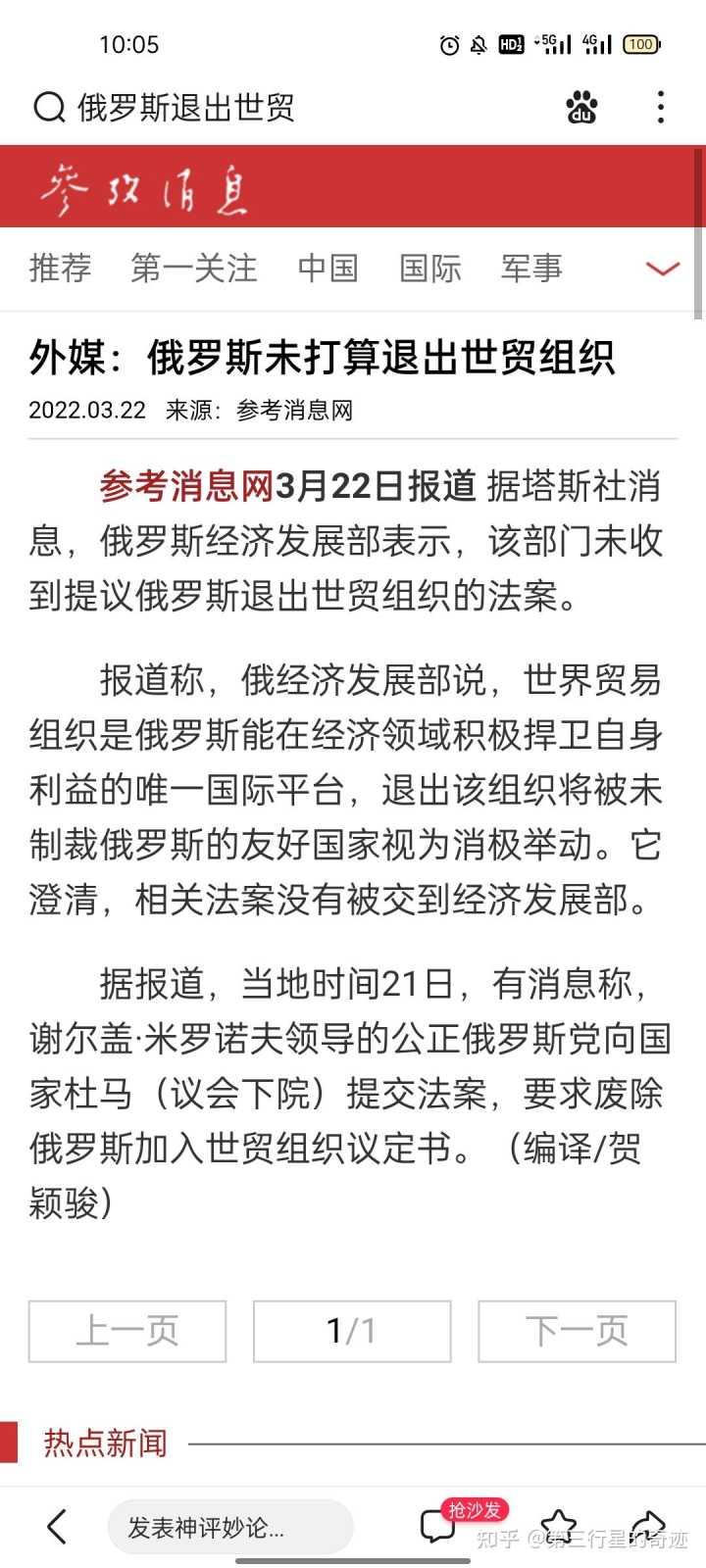Select the 中国 tab
Screen dimensions: 706x1568
pos(328,268)
